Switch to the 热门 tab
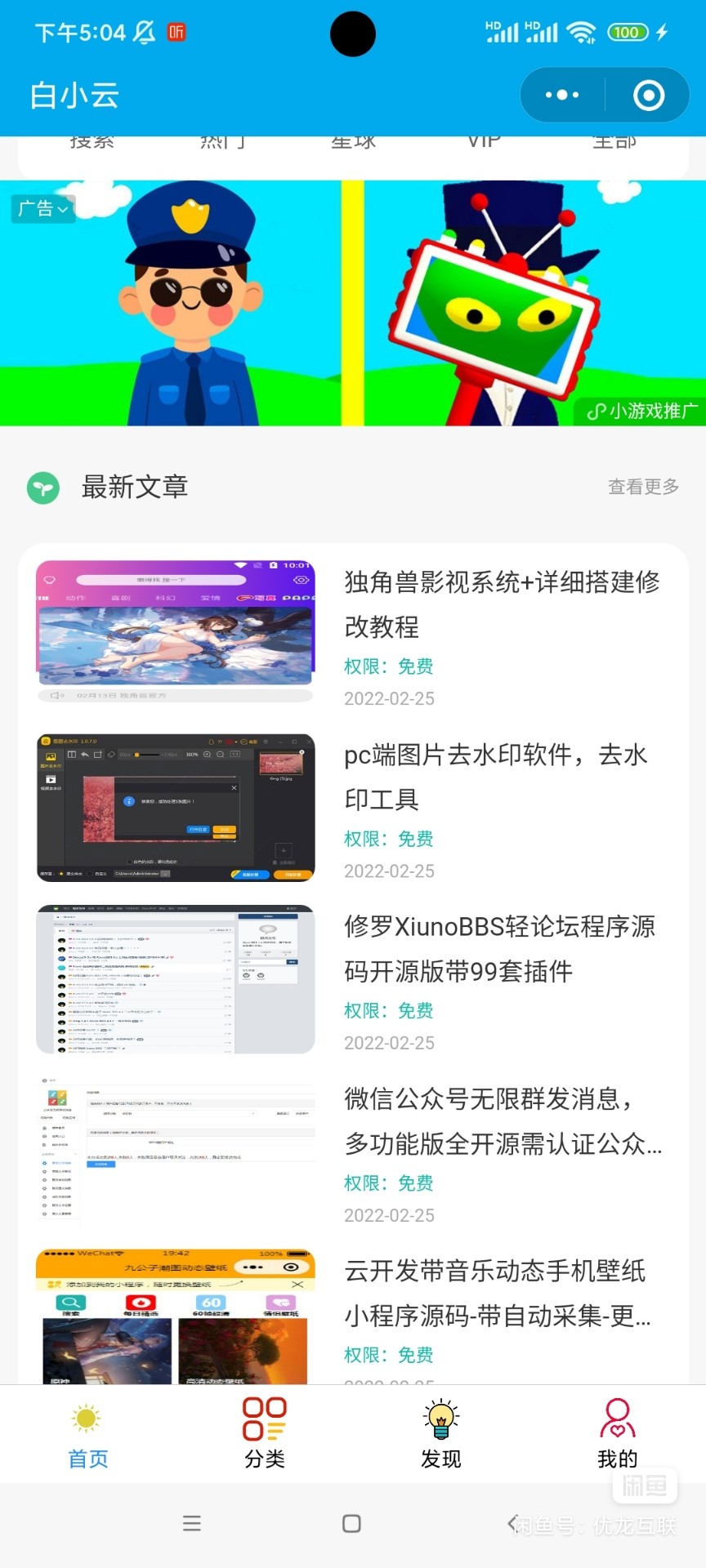This screenshot has width=706, height=1568. coord(221,140)
